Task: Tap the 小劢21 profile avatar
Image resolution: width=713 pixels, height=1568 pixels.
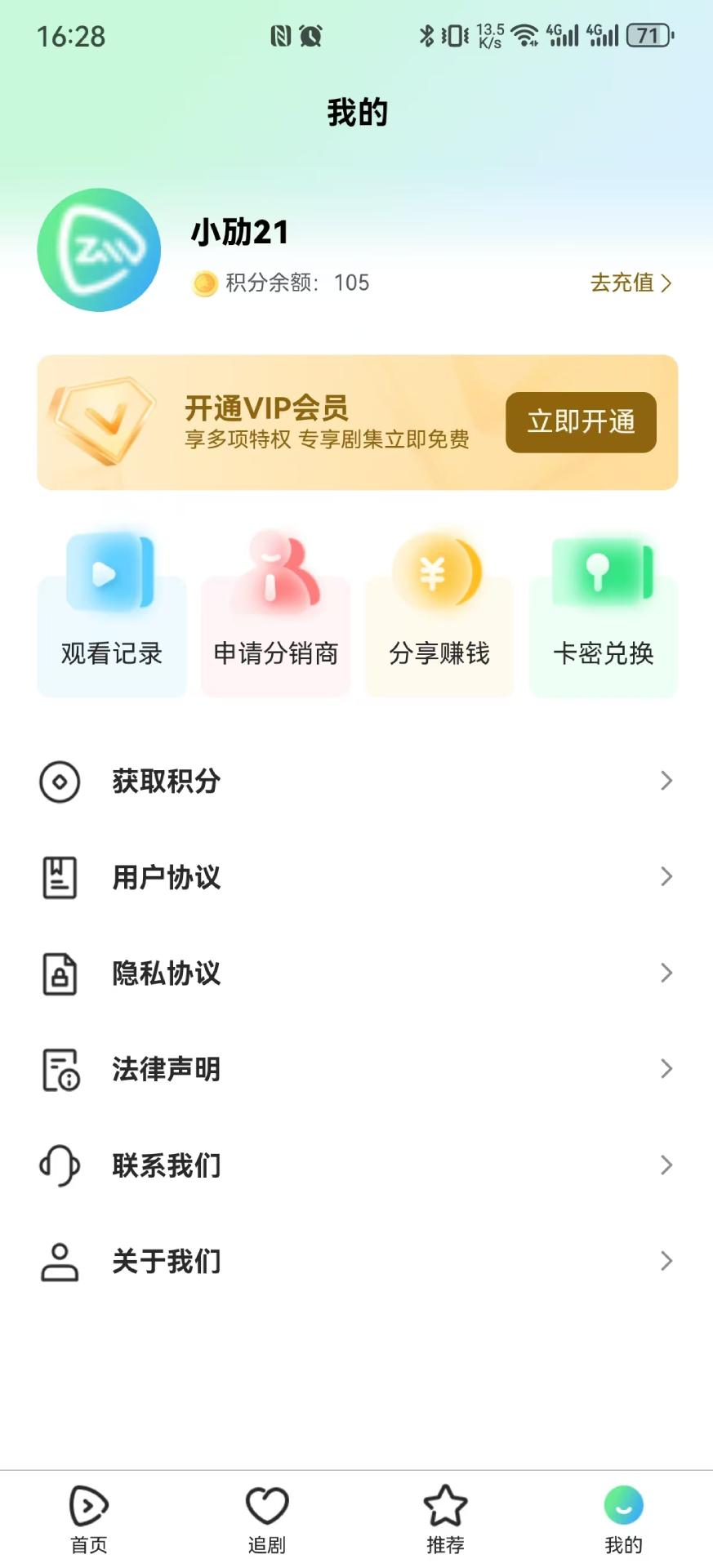Action: (x=99, y=251)
